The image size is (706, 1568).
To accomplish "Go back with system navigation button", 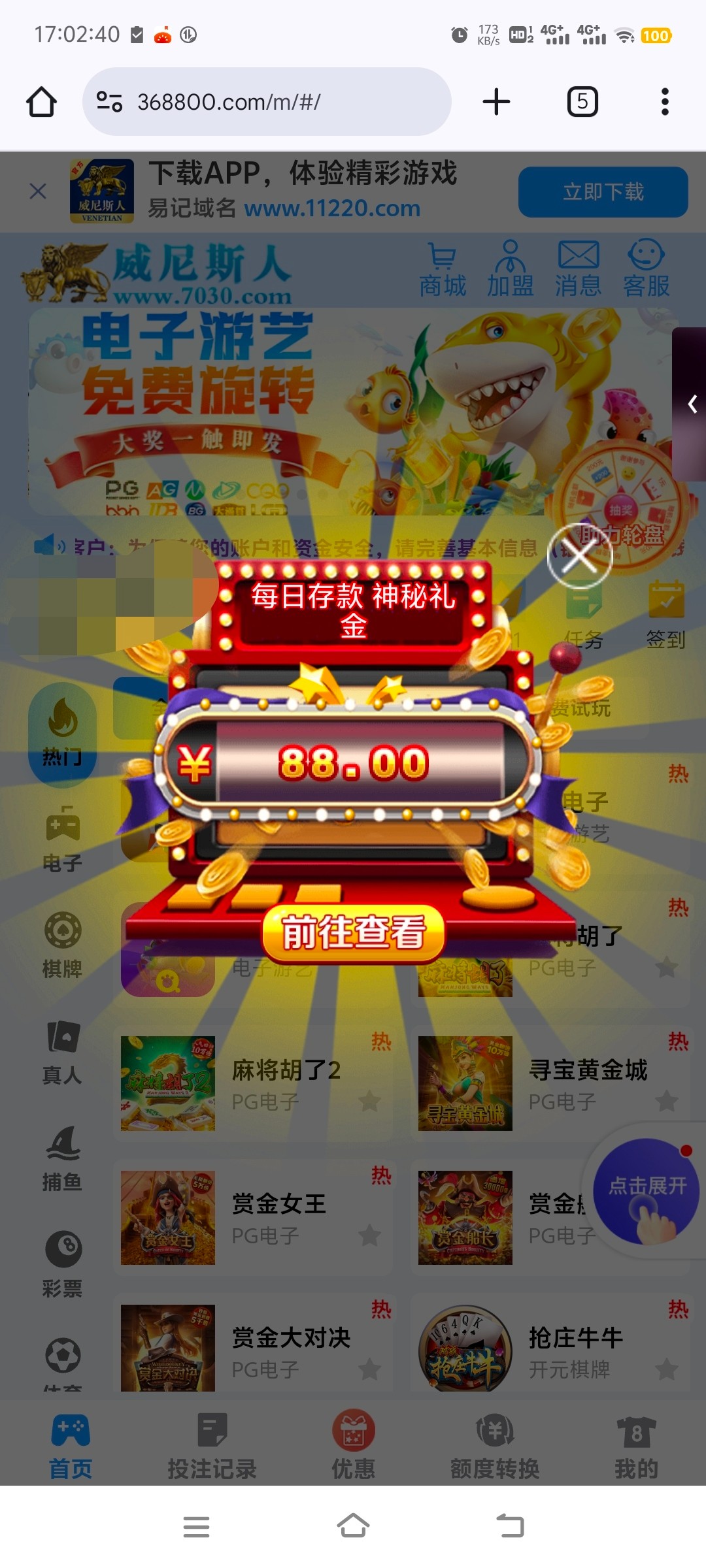I will point(511,1527).
